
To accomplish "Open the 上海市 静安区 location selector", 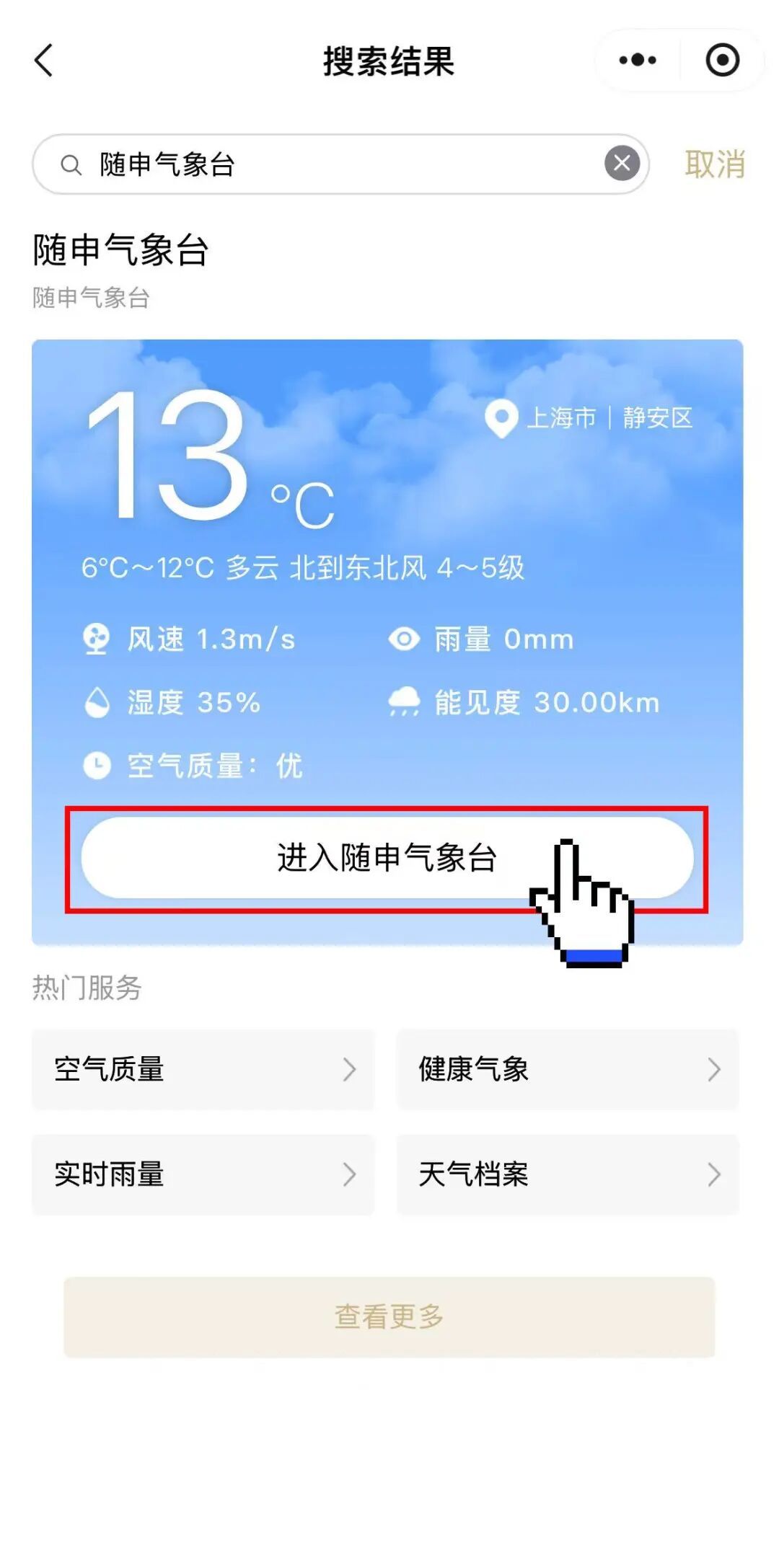I will (589, 418).
